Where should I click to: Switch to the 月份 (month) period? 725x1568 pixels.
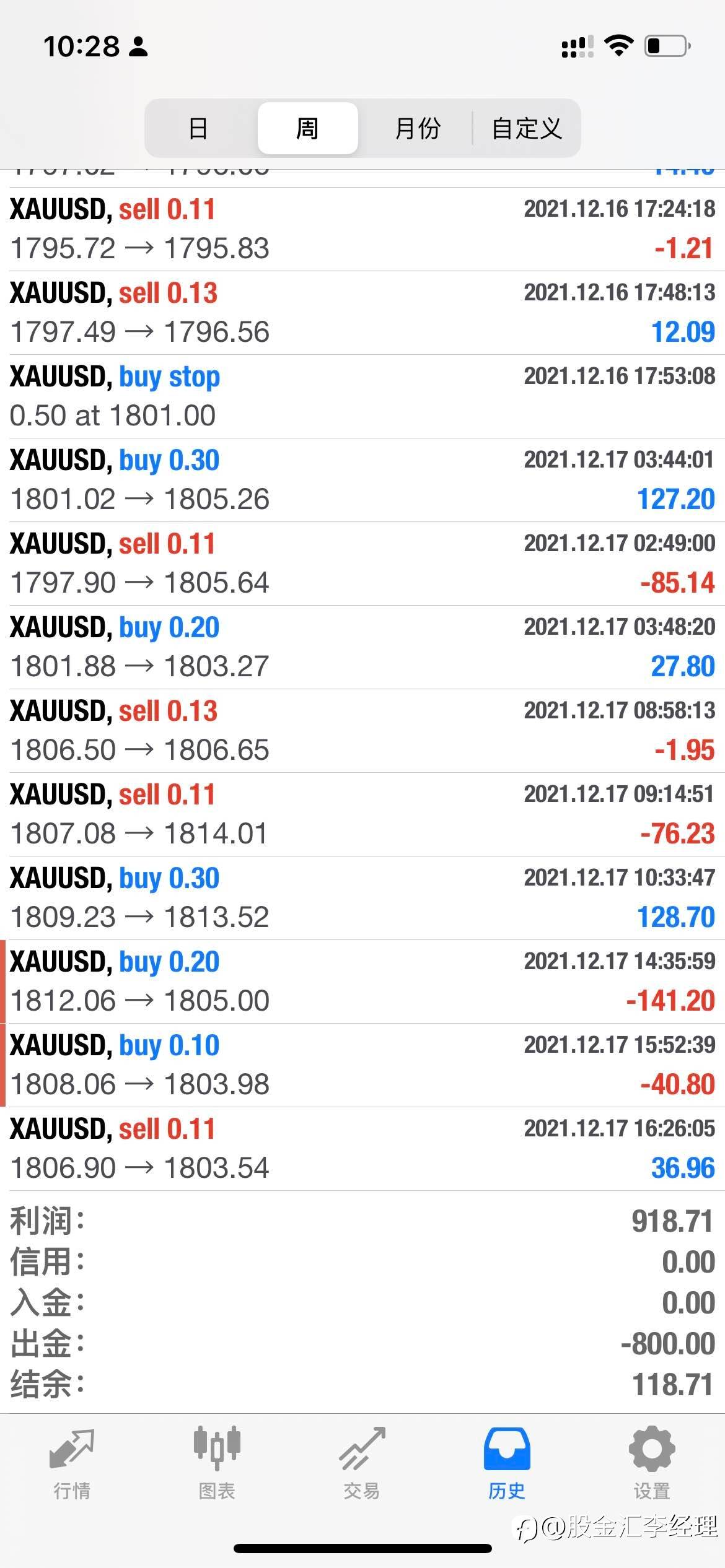pyautogui.click(x=417, y=128)
